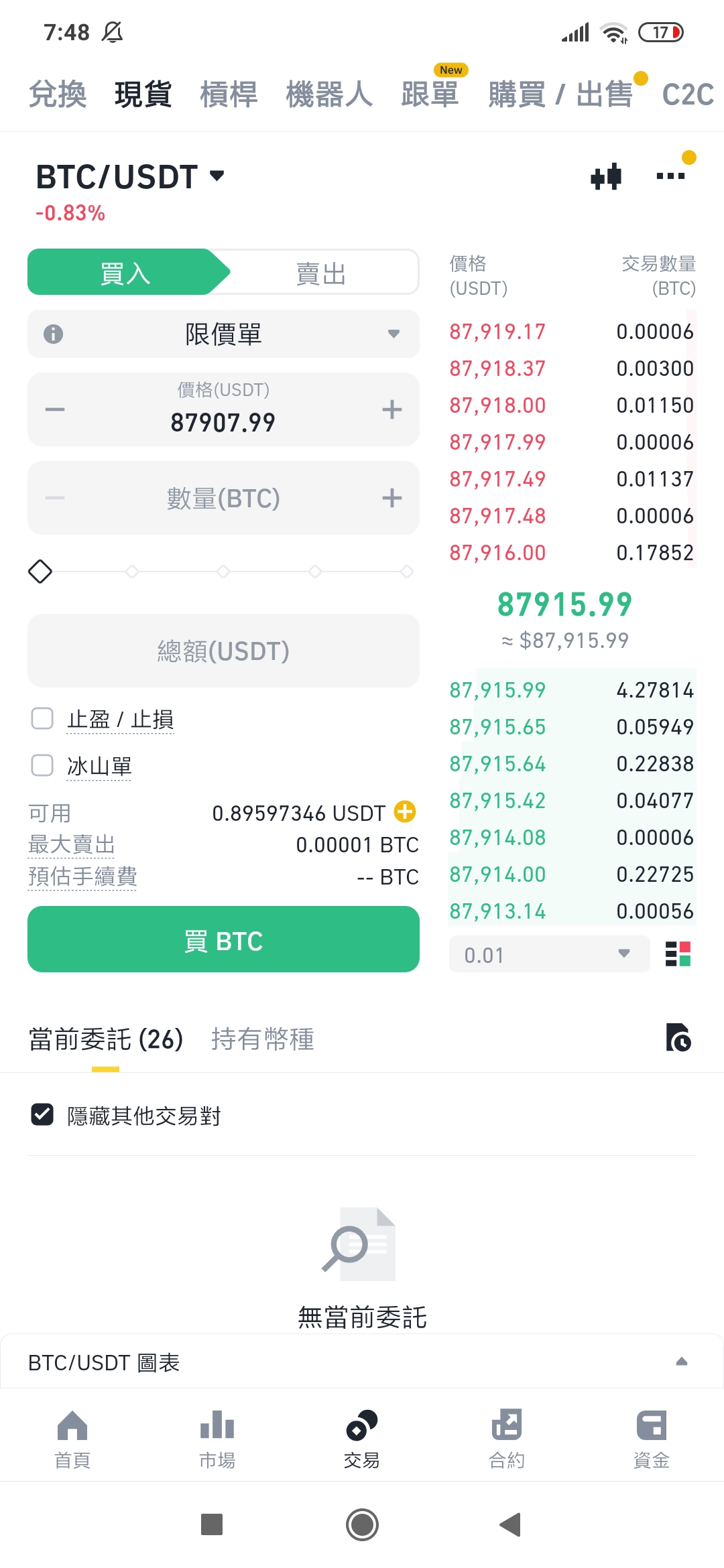Go to 資金 via its bottom bar icon
Image resolution: width=724 pixels, height=1568 pixels.
(x=651, y=1434)
